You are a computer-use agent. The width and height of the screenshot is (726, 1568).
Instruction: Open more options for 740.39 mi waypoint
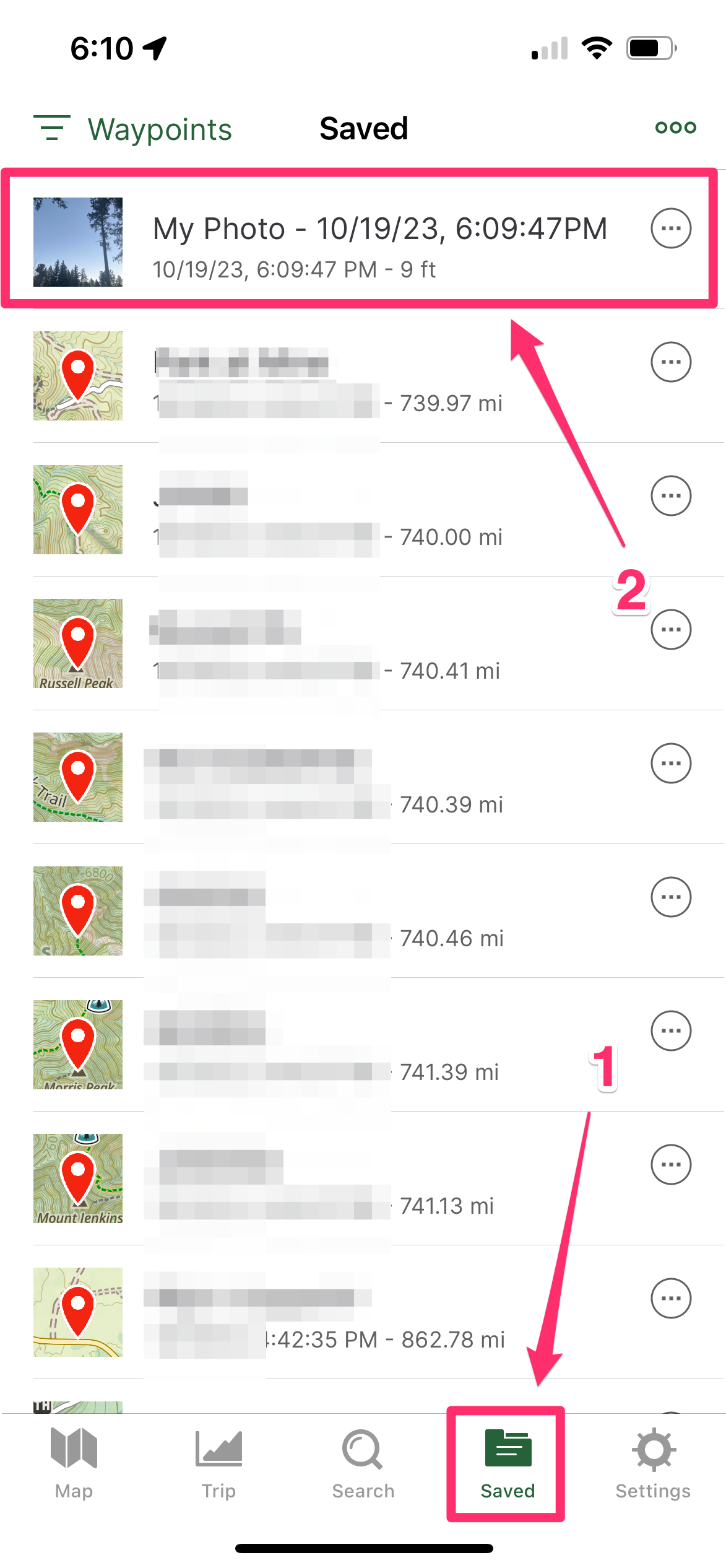670,764
